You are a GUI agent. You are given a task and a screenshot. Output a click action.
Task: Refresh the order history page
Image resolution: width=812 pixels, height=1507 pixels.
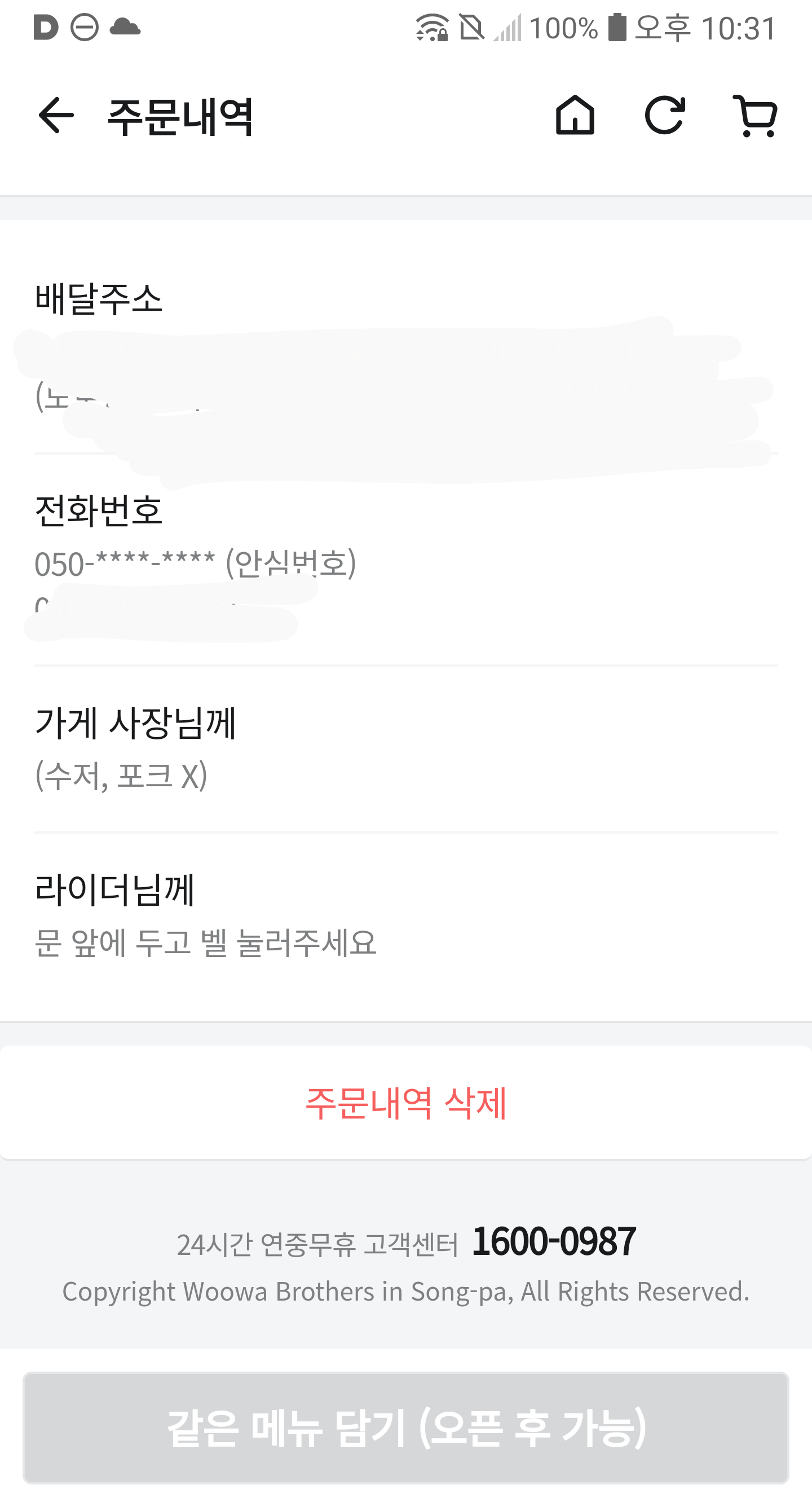tap(665, 115)
